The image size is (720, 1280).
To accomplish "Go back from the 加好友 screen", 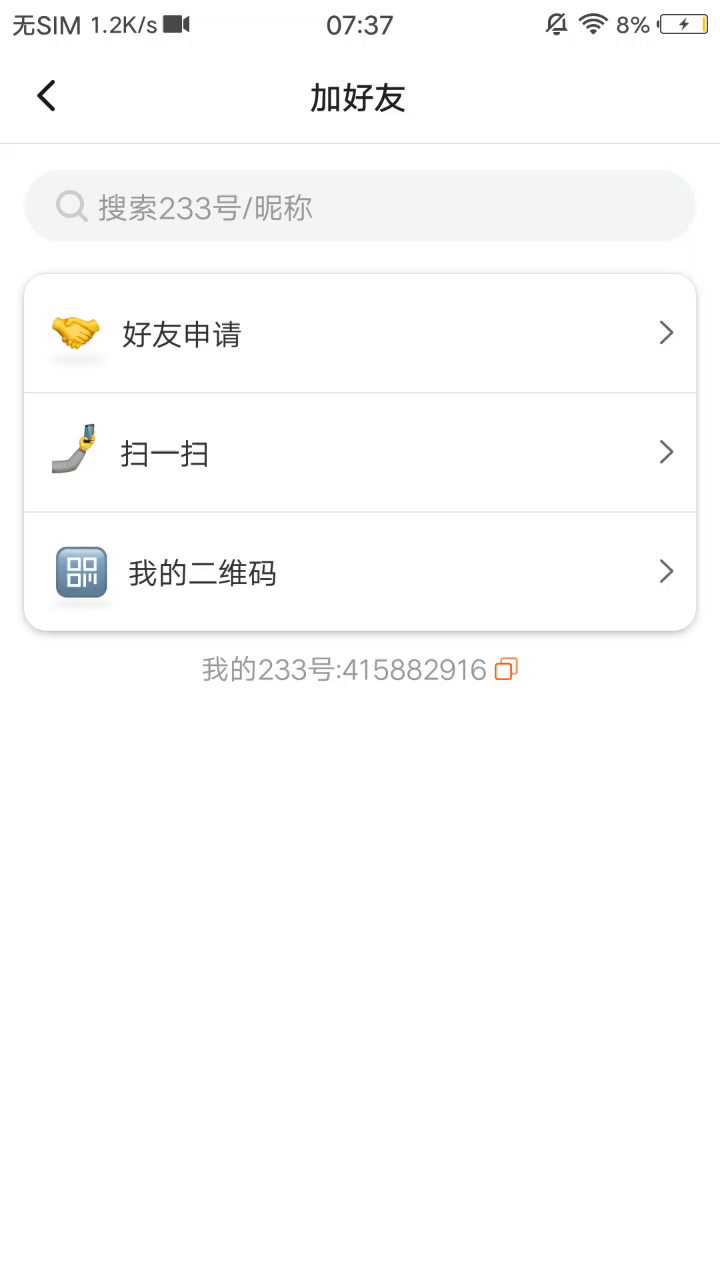I will [46, 96].
